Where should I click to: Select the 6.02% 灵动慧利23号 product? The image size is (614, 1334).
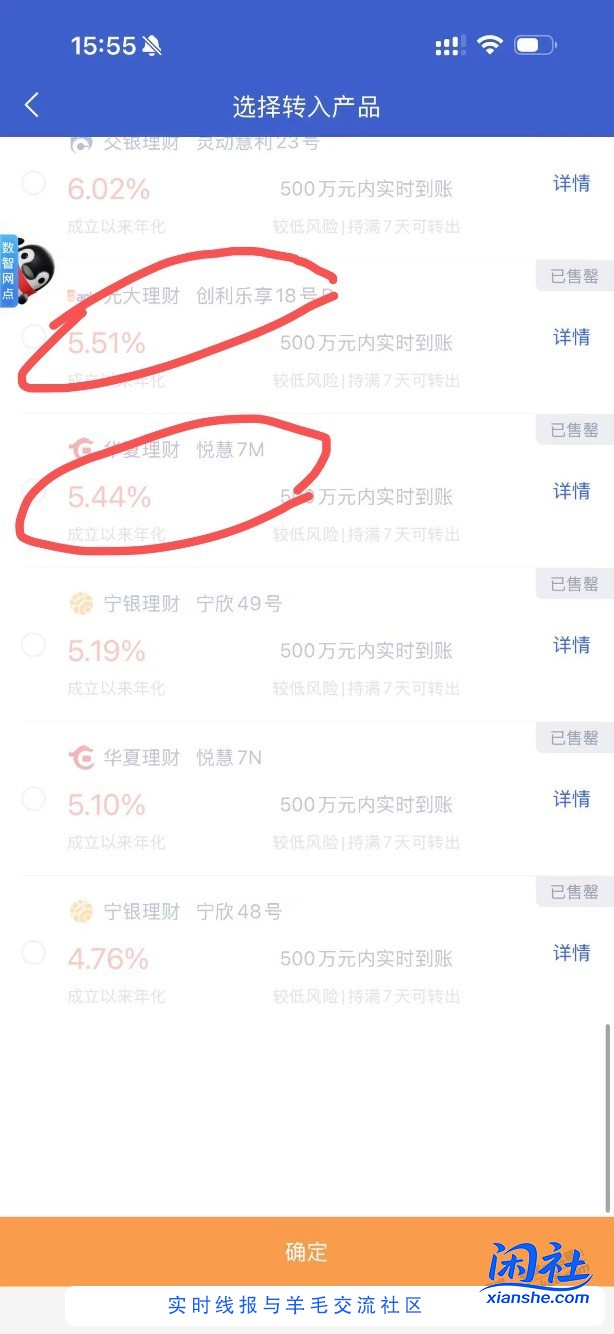(x=34, y=183)
